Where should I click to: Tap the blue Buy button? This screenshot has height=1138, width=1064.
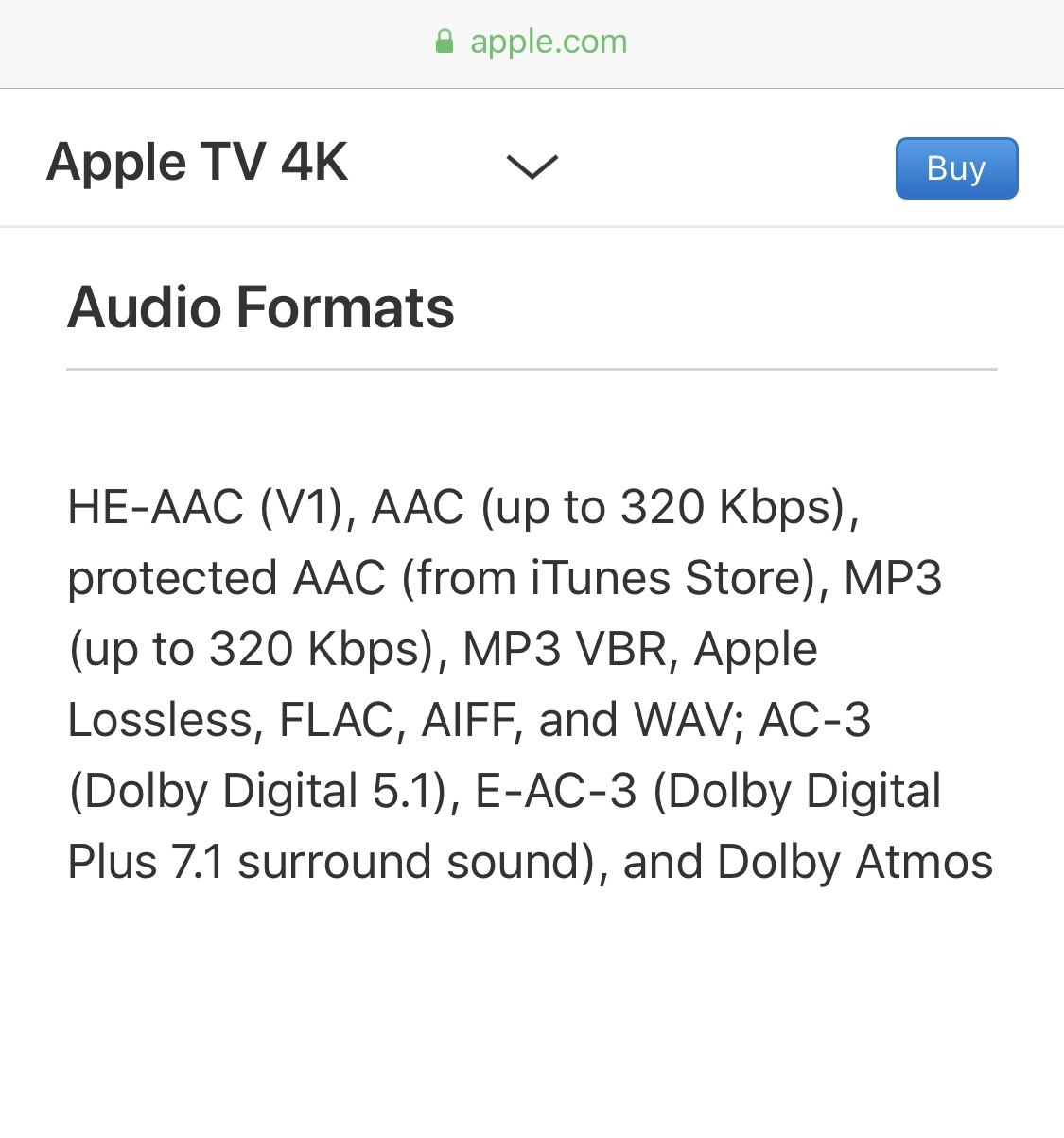[x=956, y=168]
